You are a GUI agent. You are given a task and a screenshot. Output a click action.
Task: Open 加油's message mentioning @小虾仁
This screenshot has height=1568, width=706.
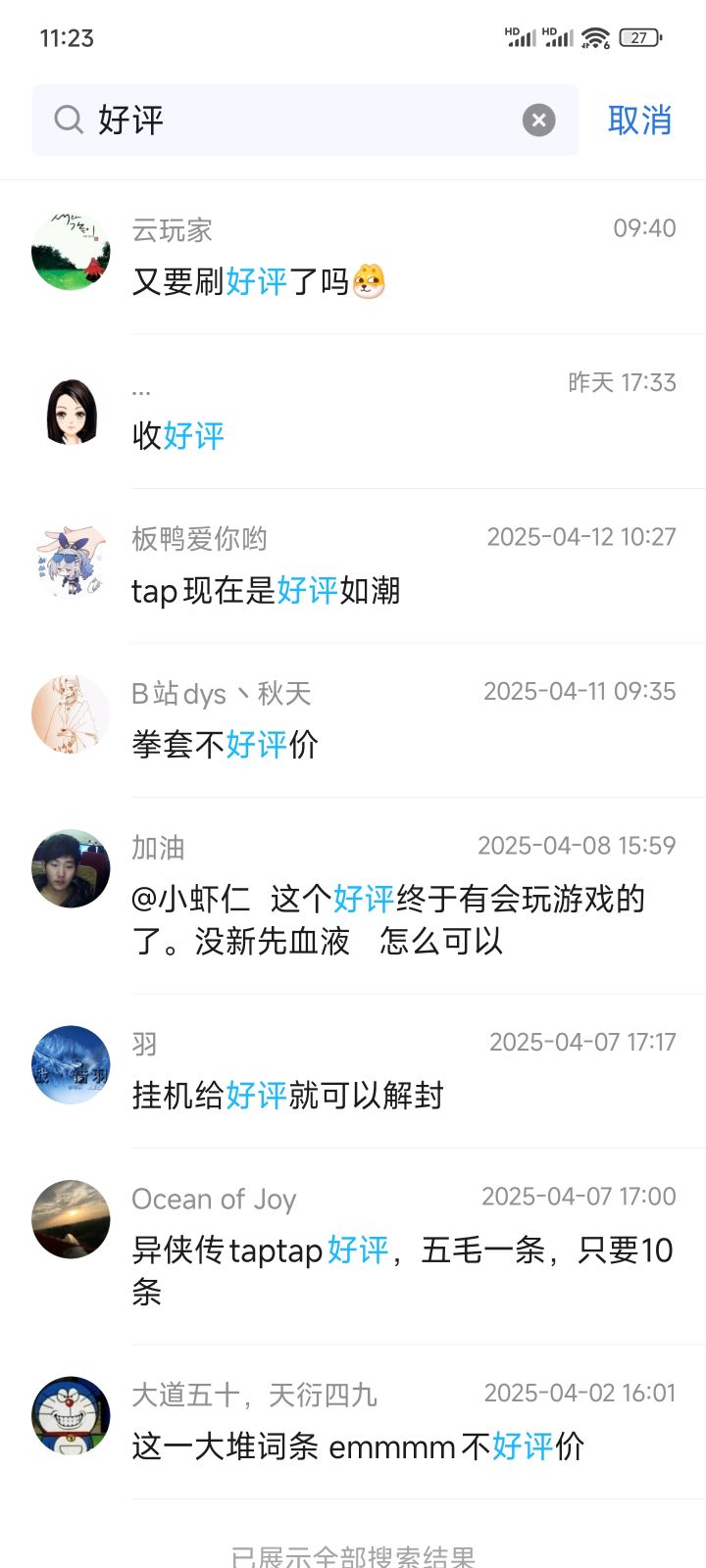click(x=392, y=897)
